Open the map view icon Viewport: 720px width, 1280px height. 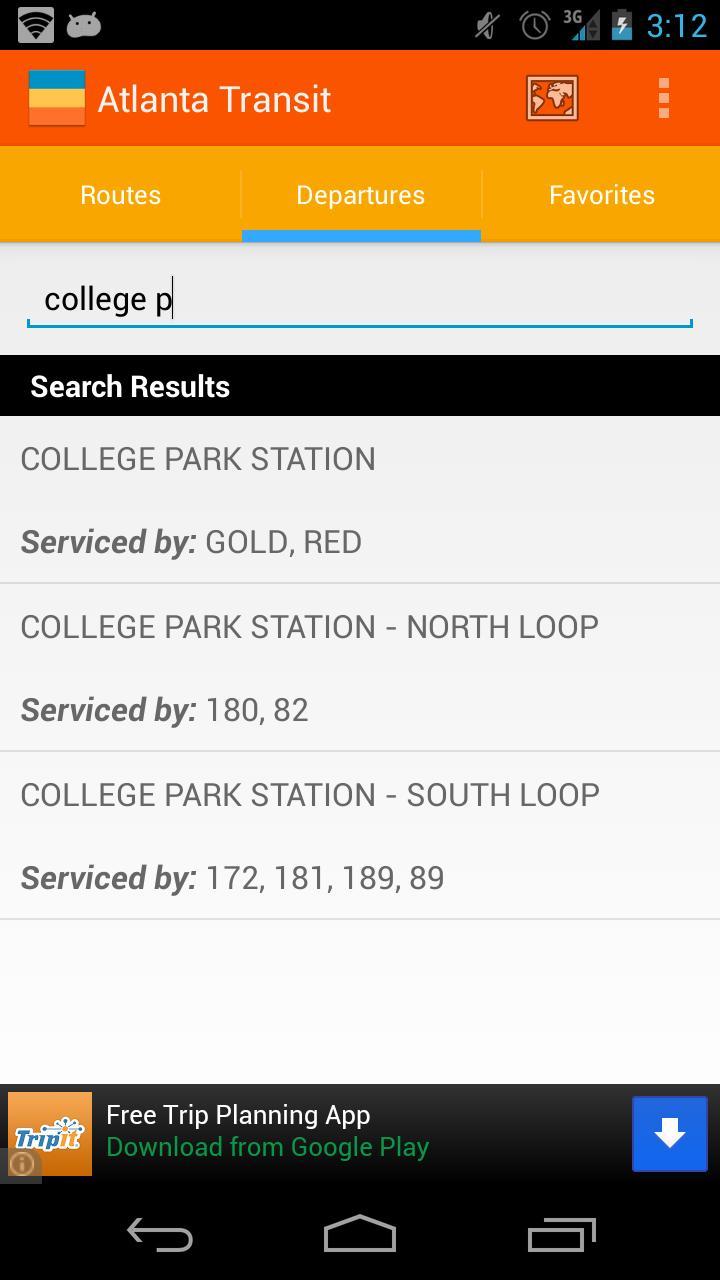tap(552, 98)
